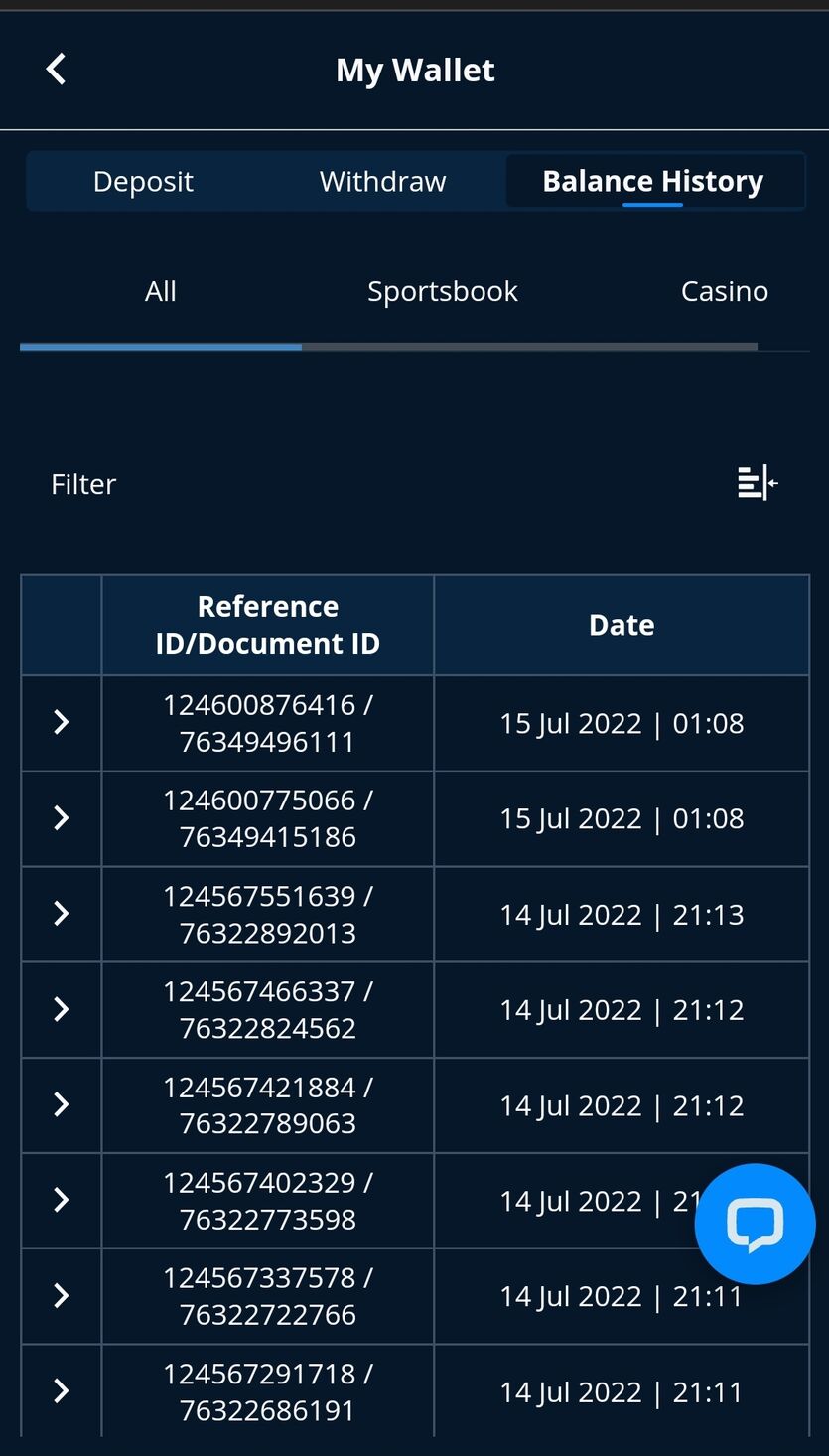Open the filter options icon

[758, 483]
